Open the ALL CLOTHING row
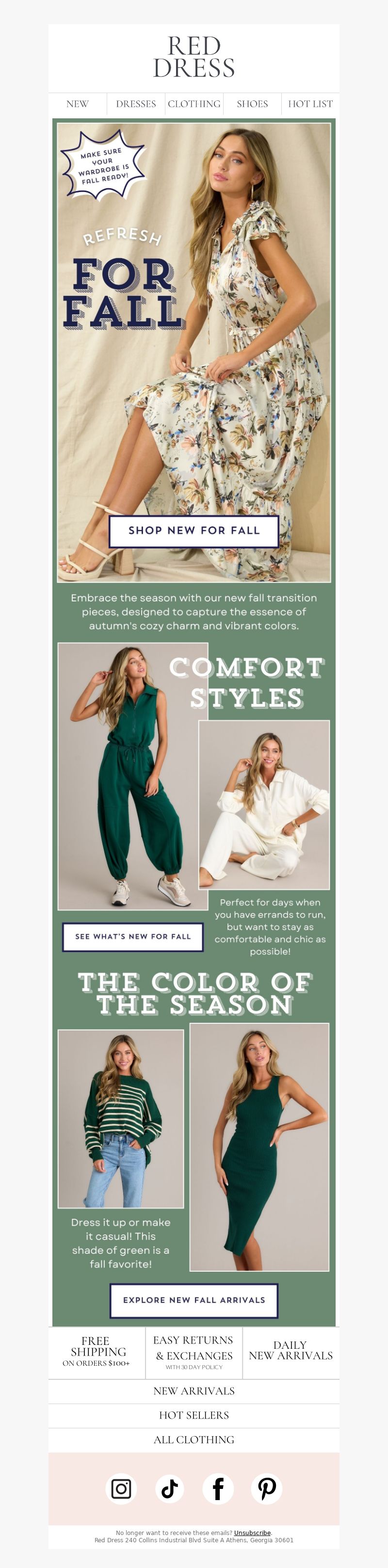This screenshot has width=388, height=1568. 194,1439
